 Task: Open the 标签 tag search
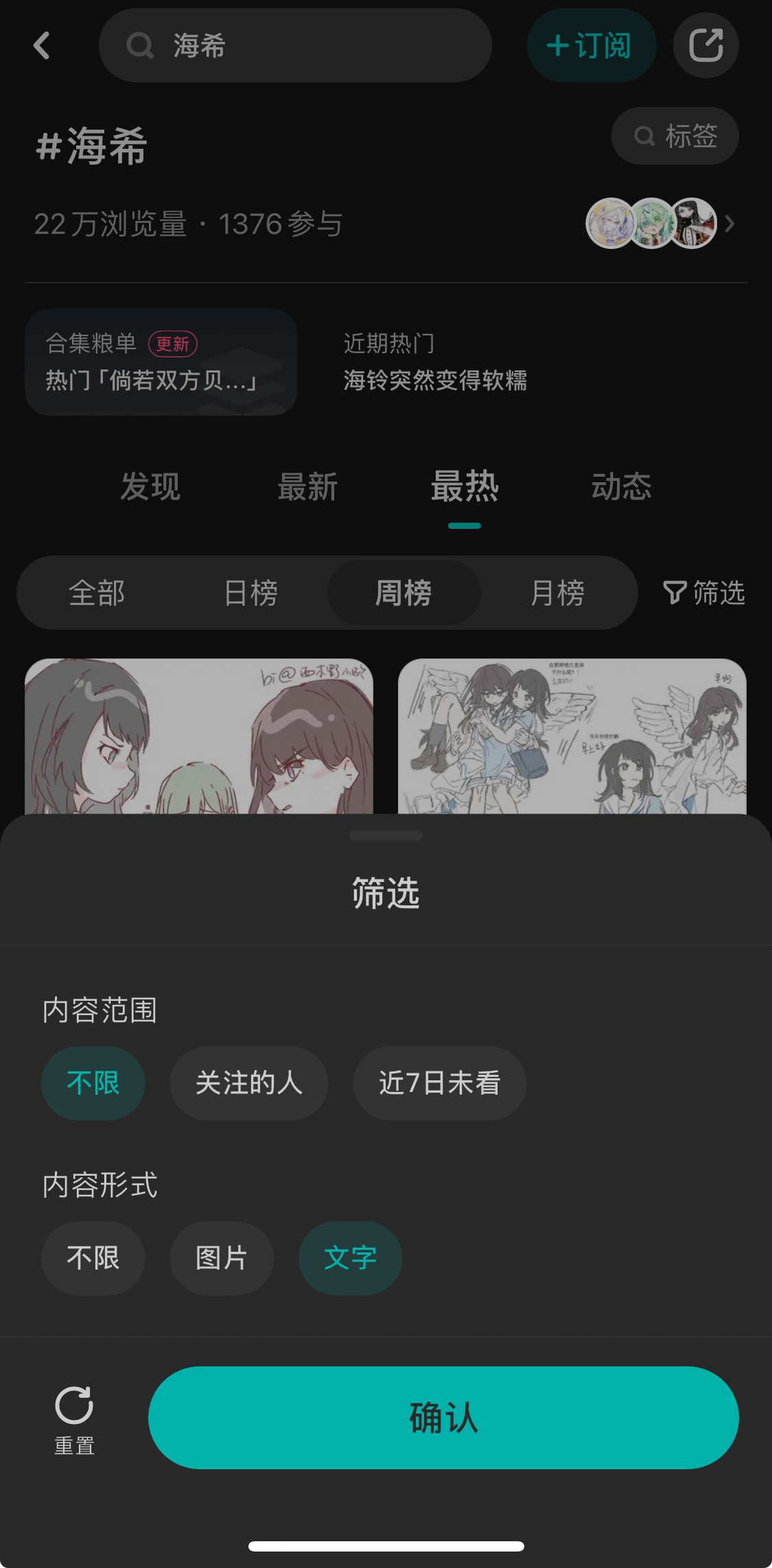point(675,136)
